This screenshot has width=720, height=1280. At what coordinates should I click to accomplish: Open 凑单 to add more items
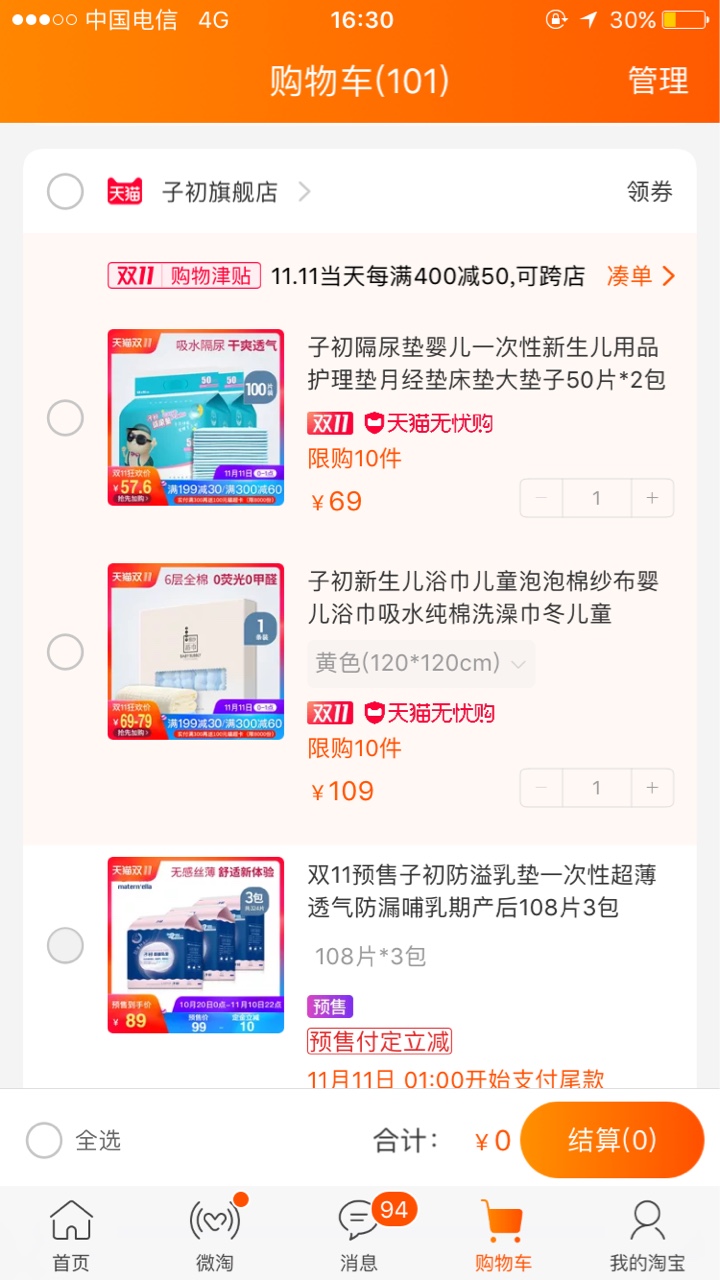641,276
